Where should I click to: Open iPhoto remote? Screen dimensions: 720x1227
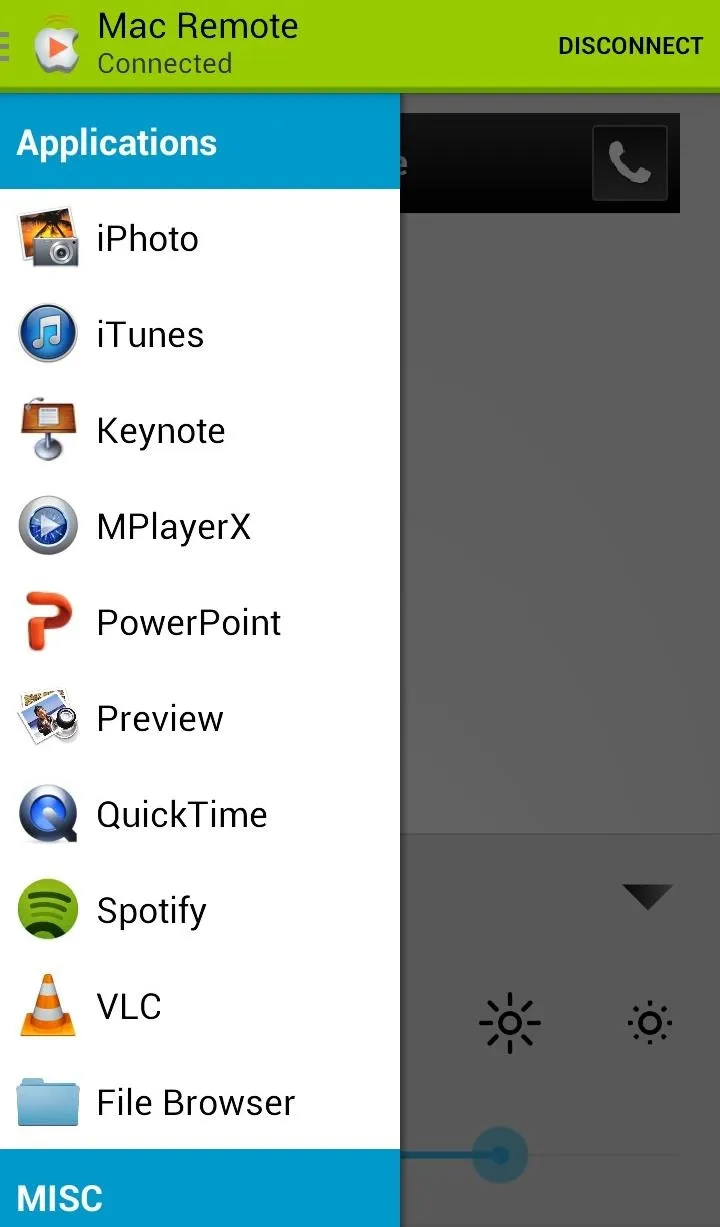tap(200, 238)
